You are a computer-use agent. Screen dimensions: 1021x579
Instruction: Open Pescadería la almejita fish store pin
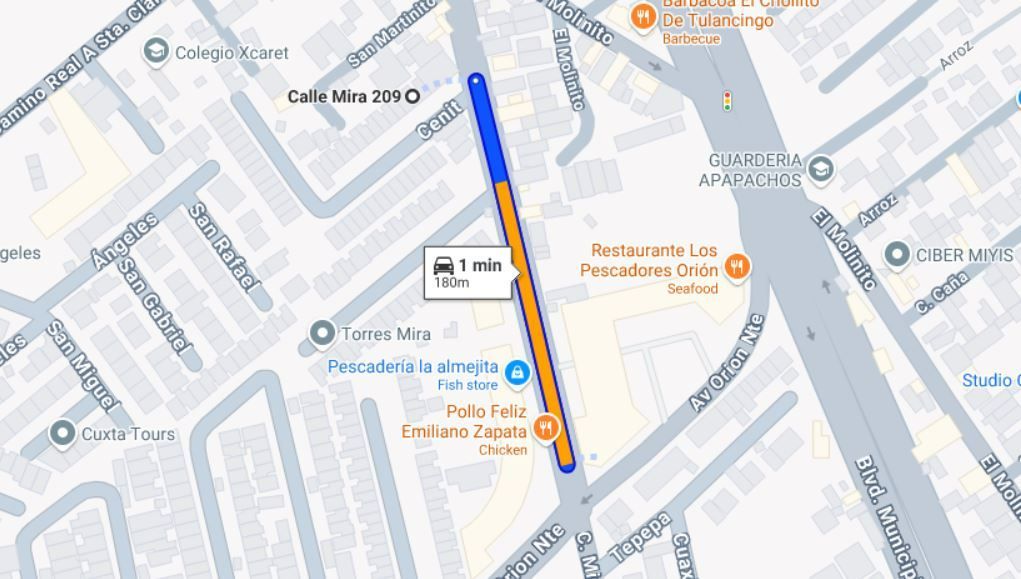[x=517, y=373]
